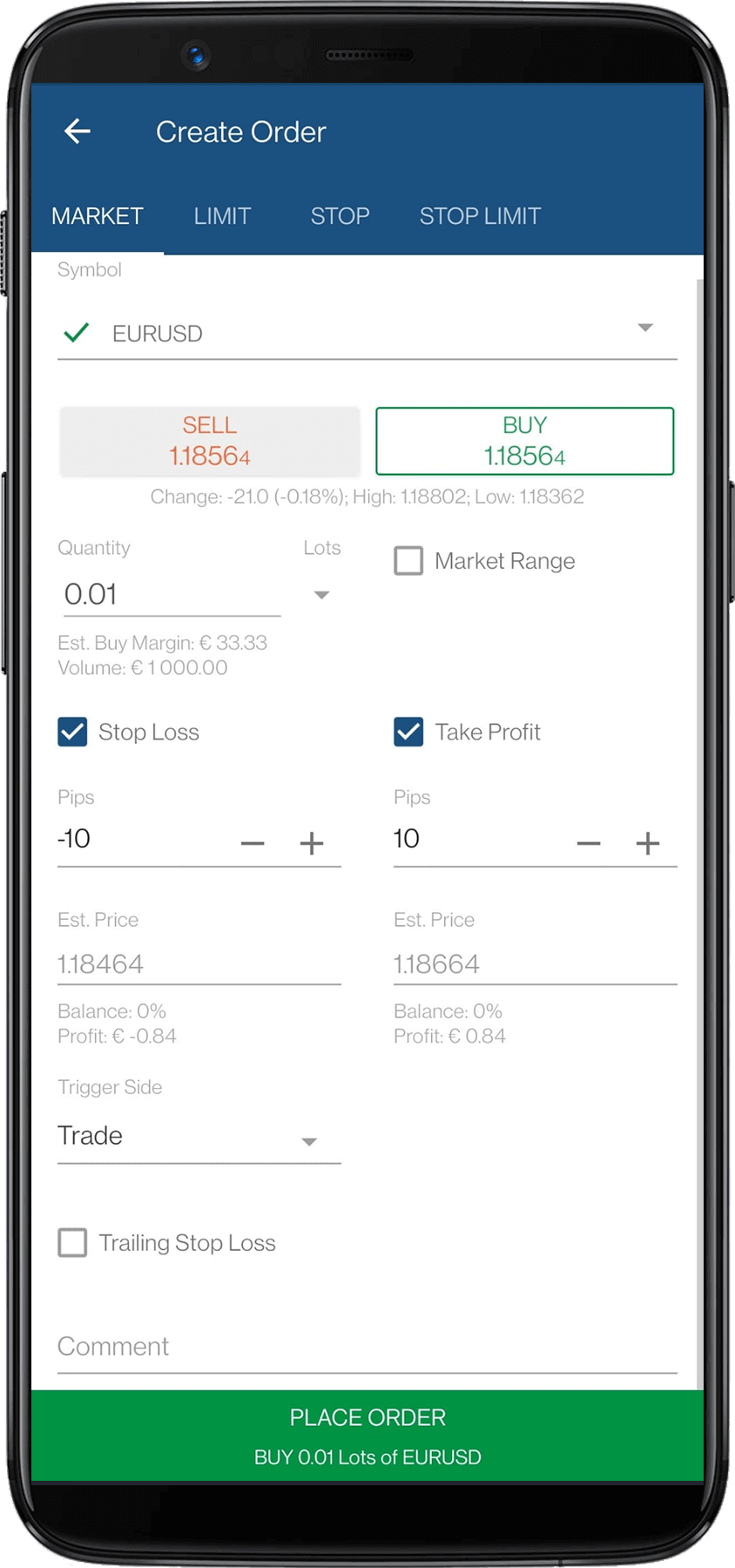The height and width of the screenshot is (1568, 735).
Task: Click the minus icon to decrease Take Profit pips
Action: 589,843
